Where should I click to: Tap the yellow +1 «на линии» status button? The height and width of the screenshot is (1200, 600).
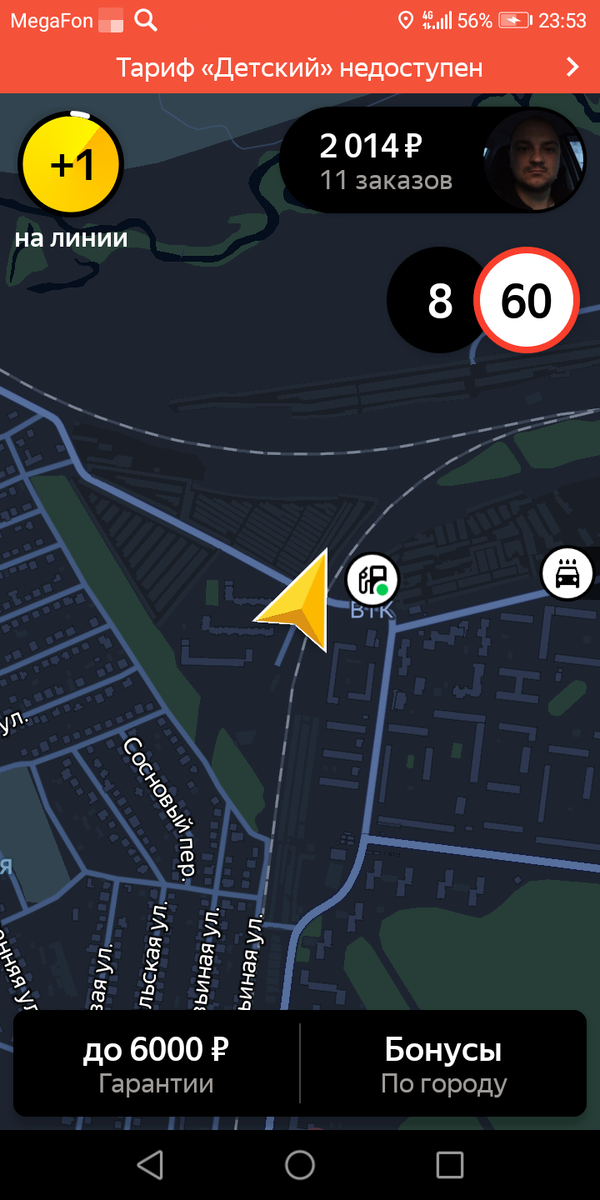point(71,164)
